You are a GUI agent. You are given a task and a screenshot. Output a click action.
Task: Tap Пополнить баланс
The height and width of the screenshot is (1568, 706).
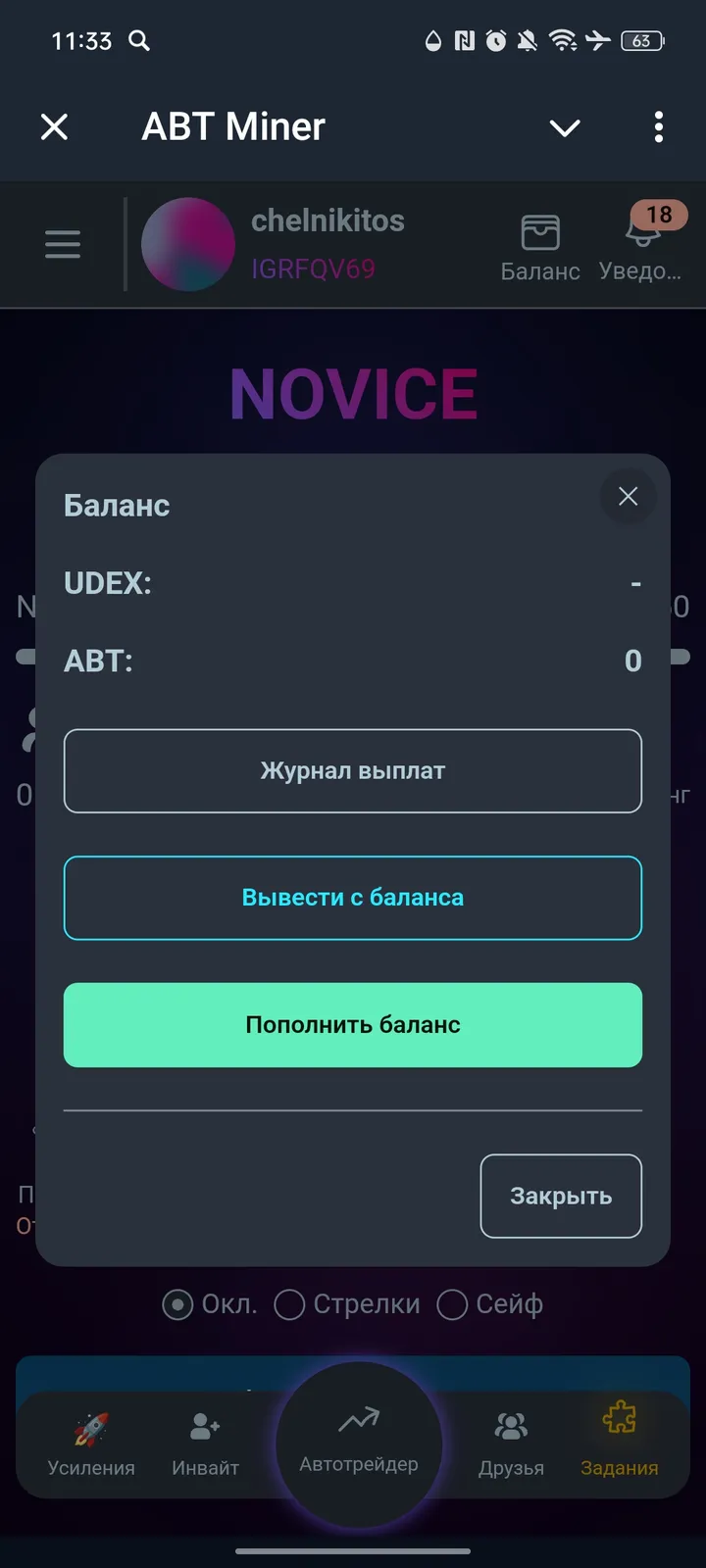tap(353, 1024)
